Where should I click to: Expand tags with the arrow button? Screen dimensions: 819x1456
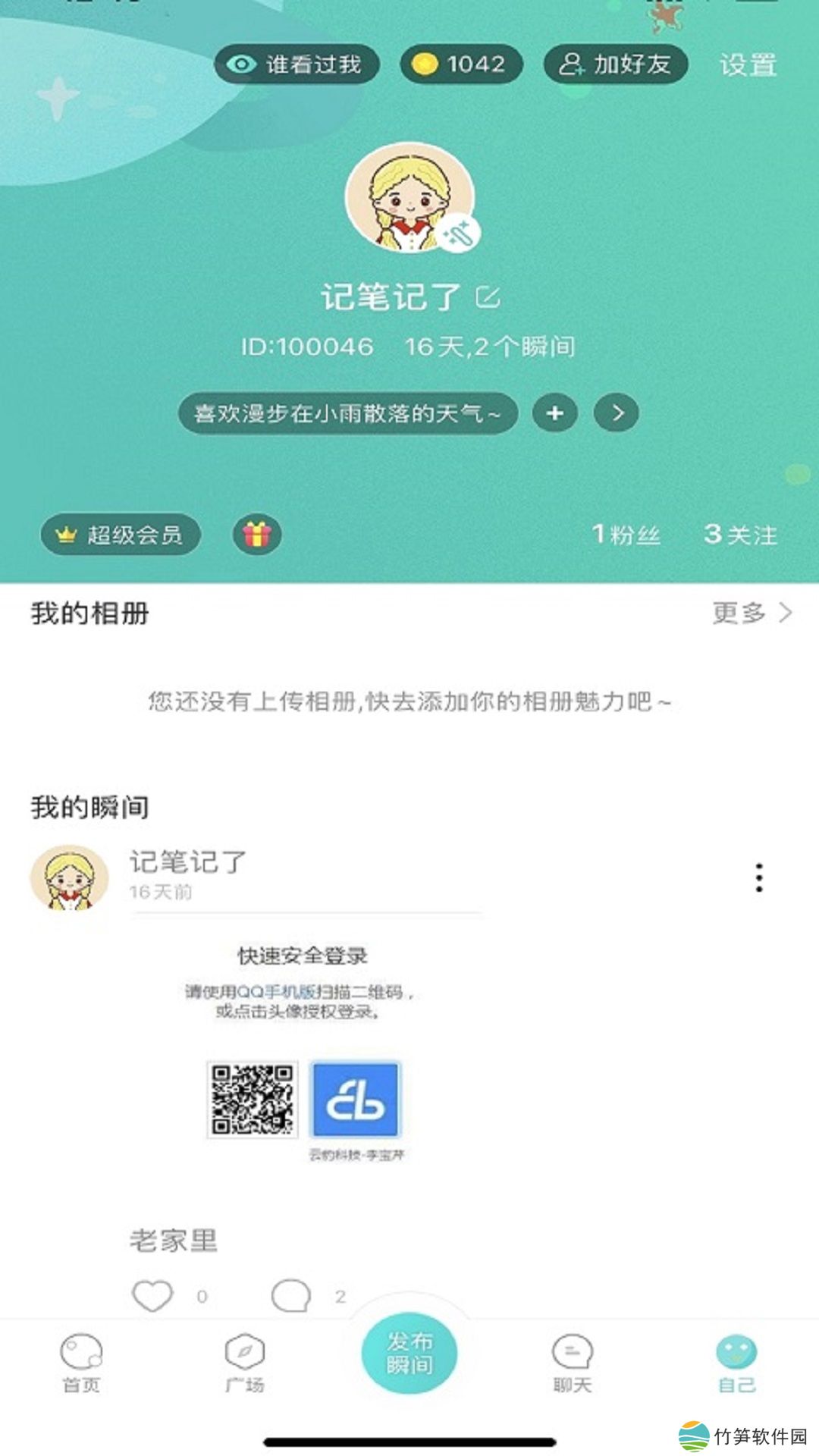tap(616, 413)
